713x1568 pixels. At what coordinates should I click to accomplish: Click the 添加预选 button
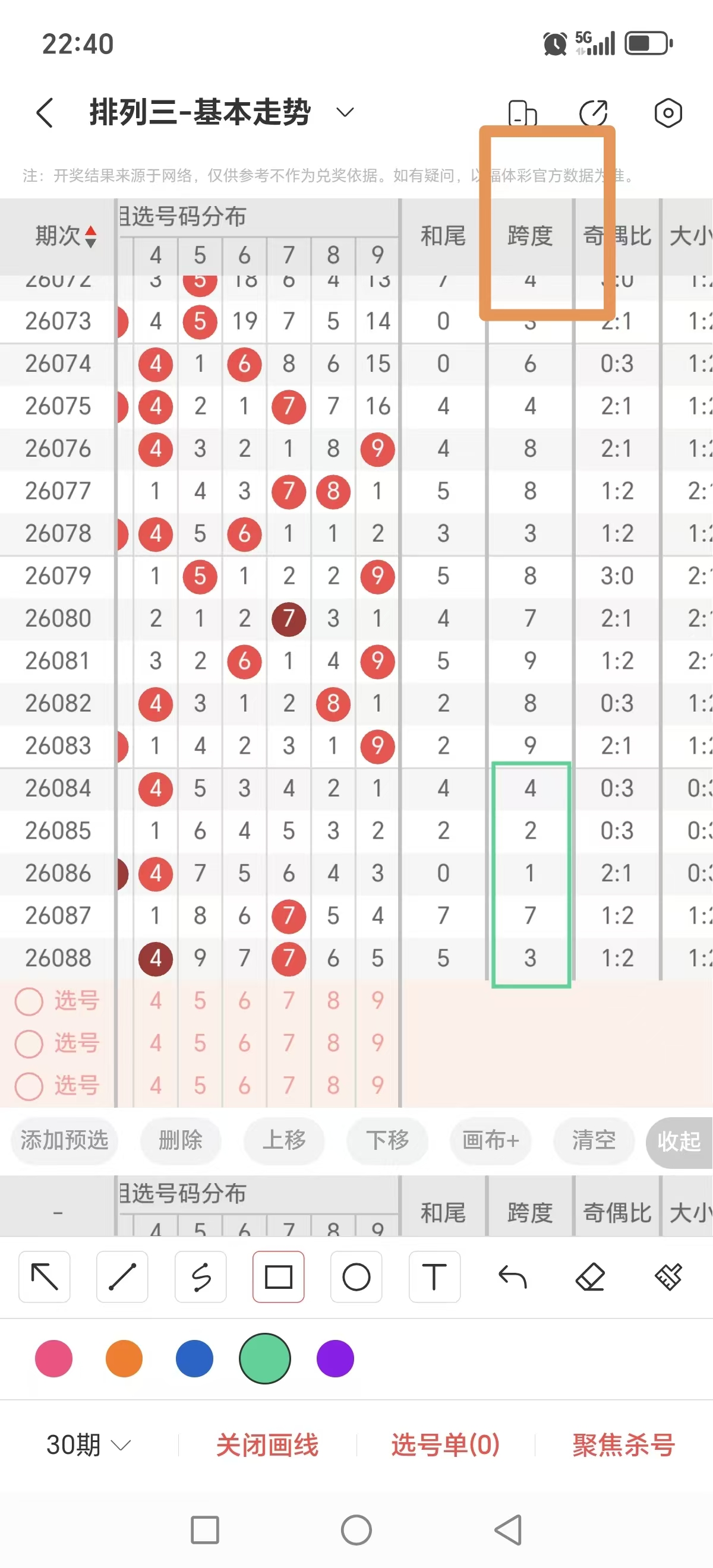click(x=64, y=1142)
